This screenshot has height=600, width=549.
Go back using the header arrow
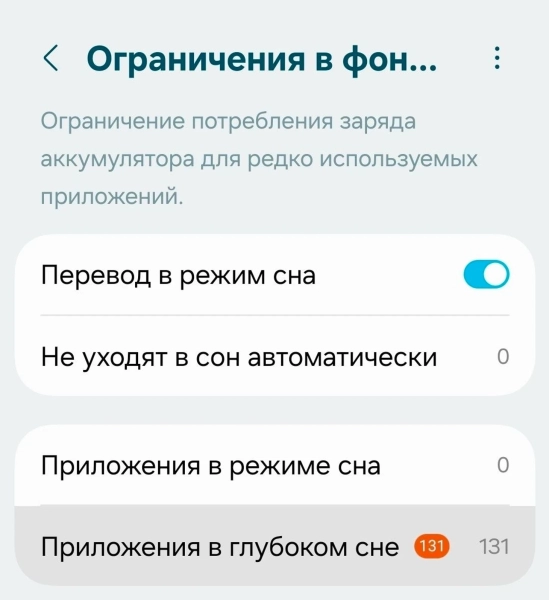pyautogui.click(x=51, y=58)
